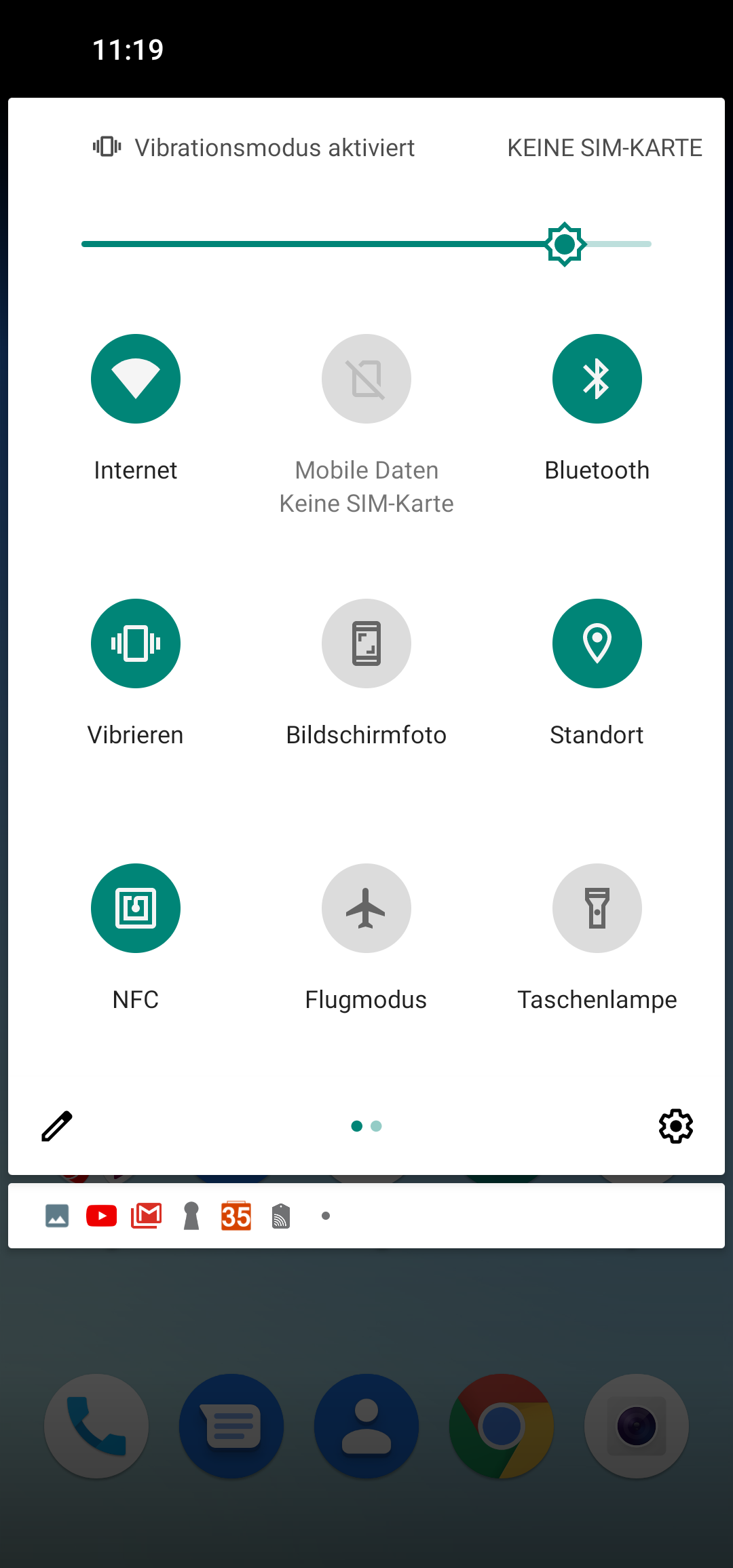Toggle the Internet Wi-Fi tile
Viewport: 733px width, 1568px height.
(x=136, y=379)
